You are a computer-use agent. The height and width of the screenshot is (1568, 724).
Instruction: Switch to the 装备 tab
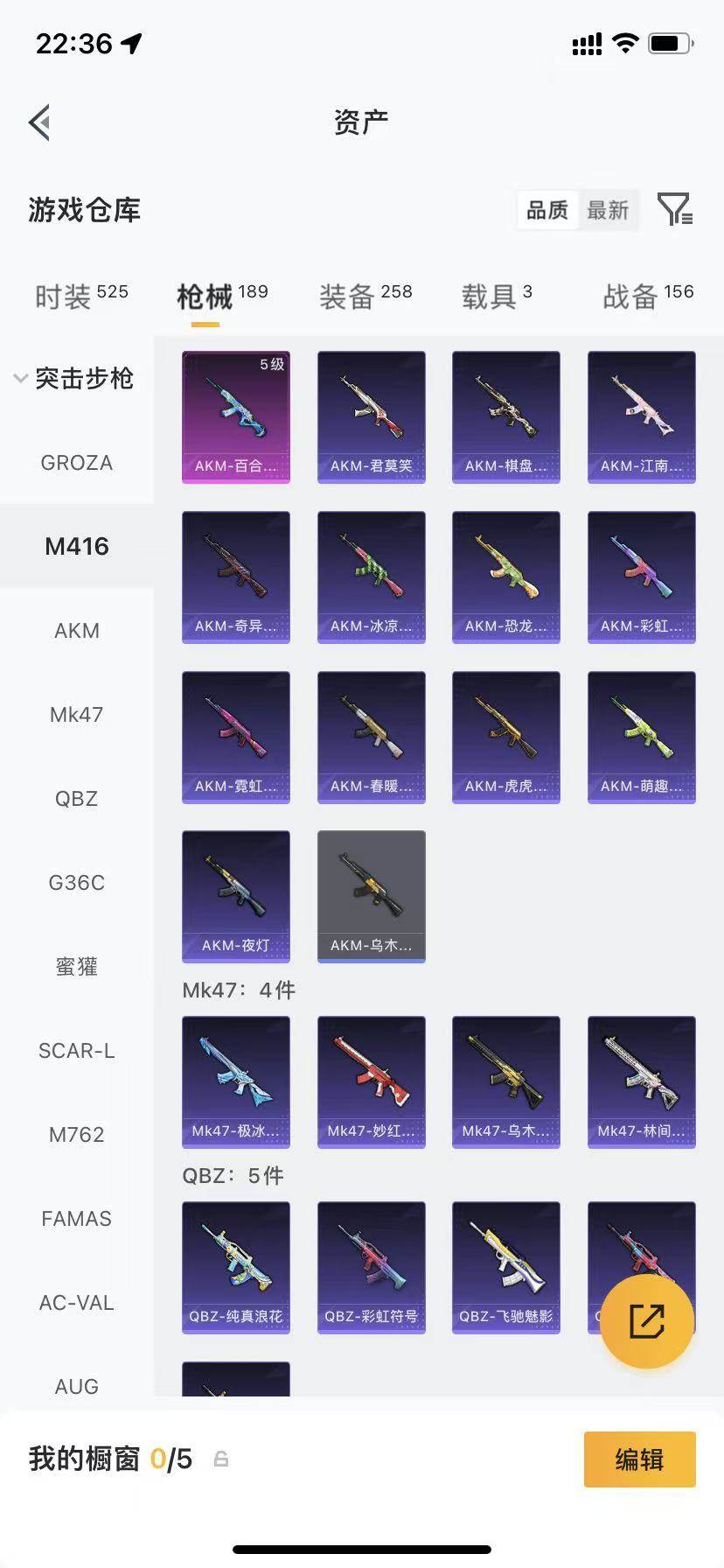click(365, 296)
